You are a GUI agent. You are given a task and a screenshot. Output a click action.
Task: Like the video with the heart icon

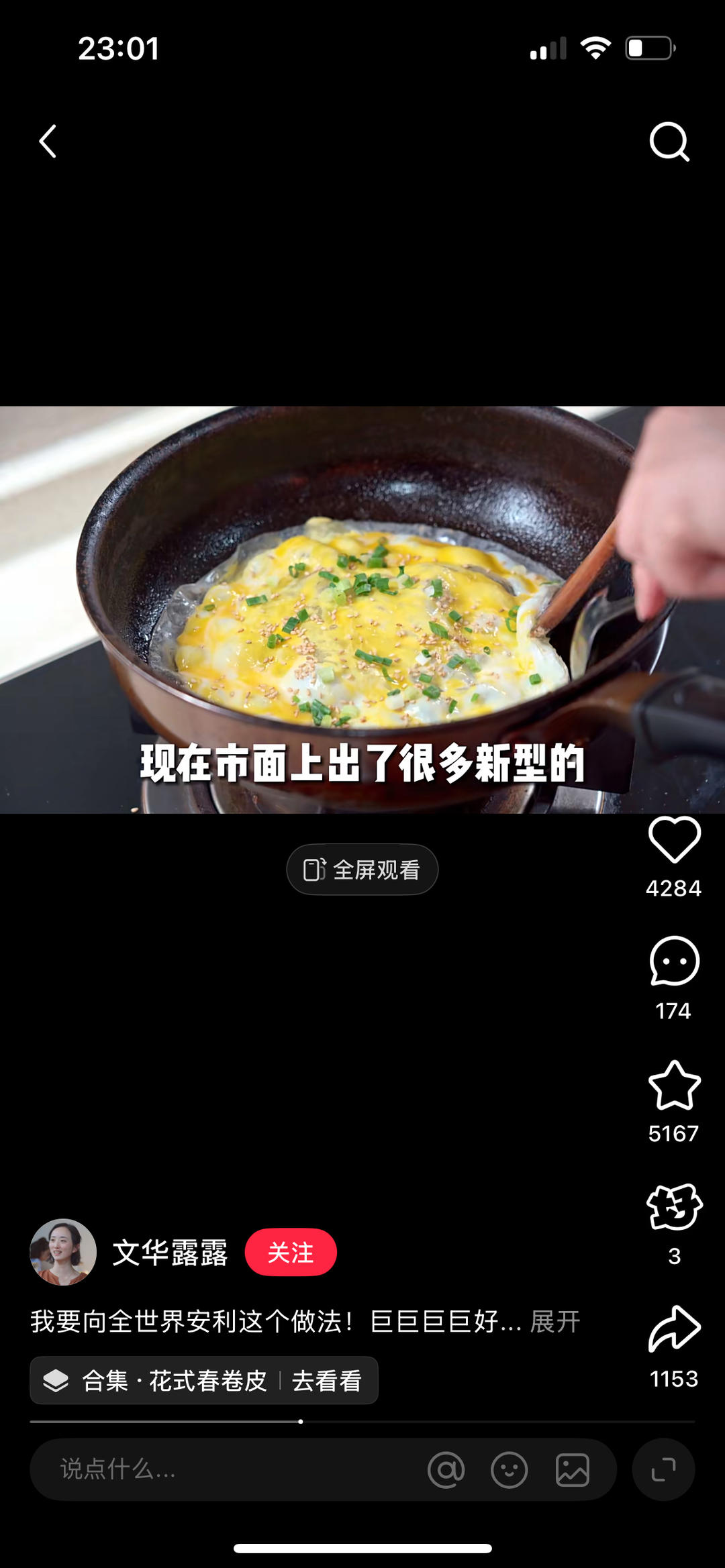pos(674,840)
